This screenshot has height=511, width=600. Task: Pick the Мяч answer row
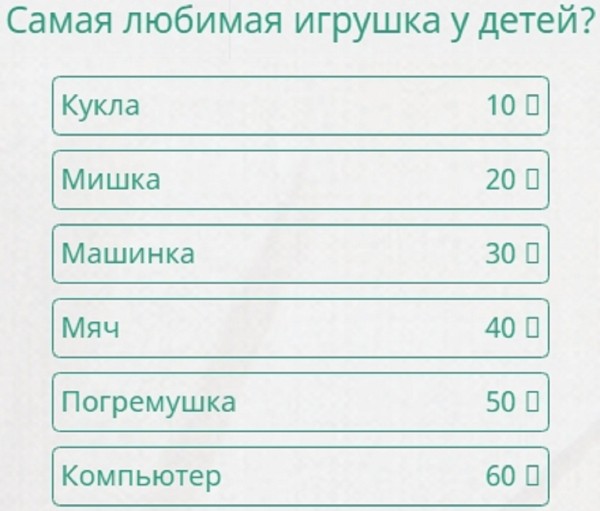[x=300, y=328]
